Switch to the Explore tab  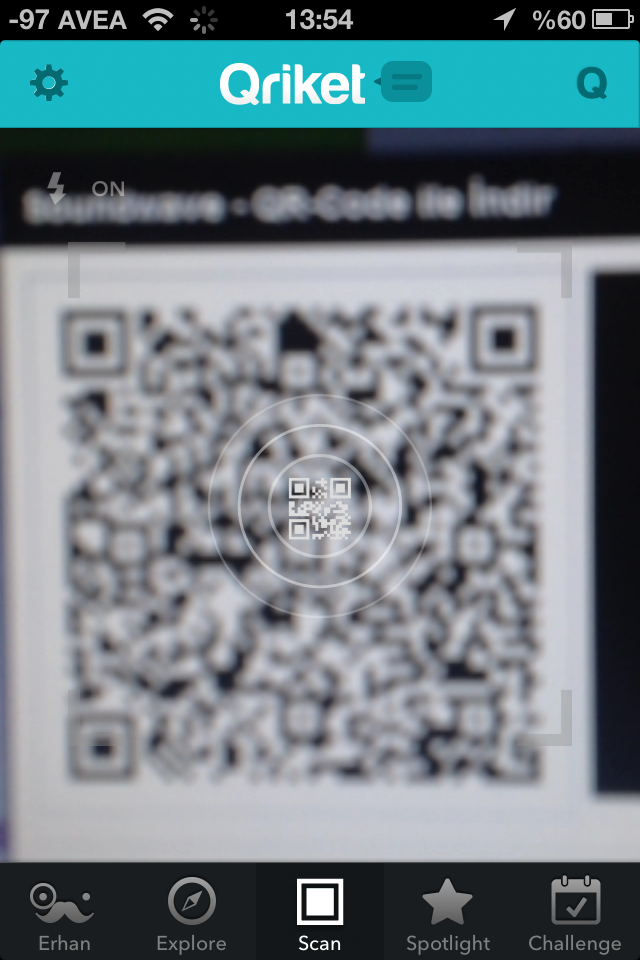[191, 915]
